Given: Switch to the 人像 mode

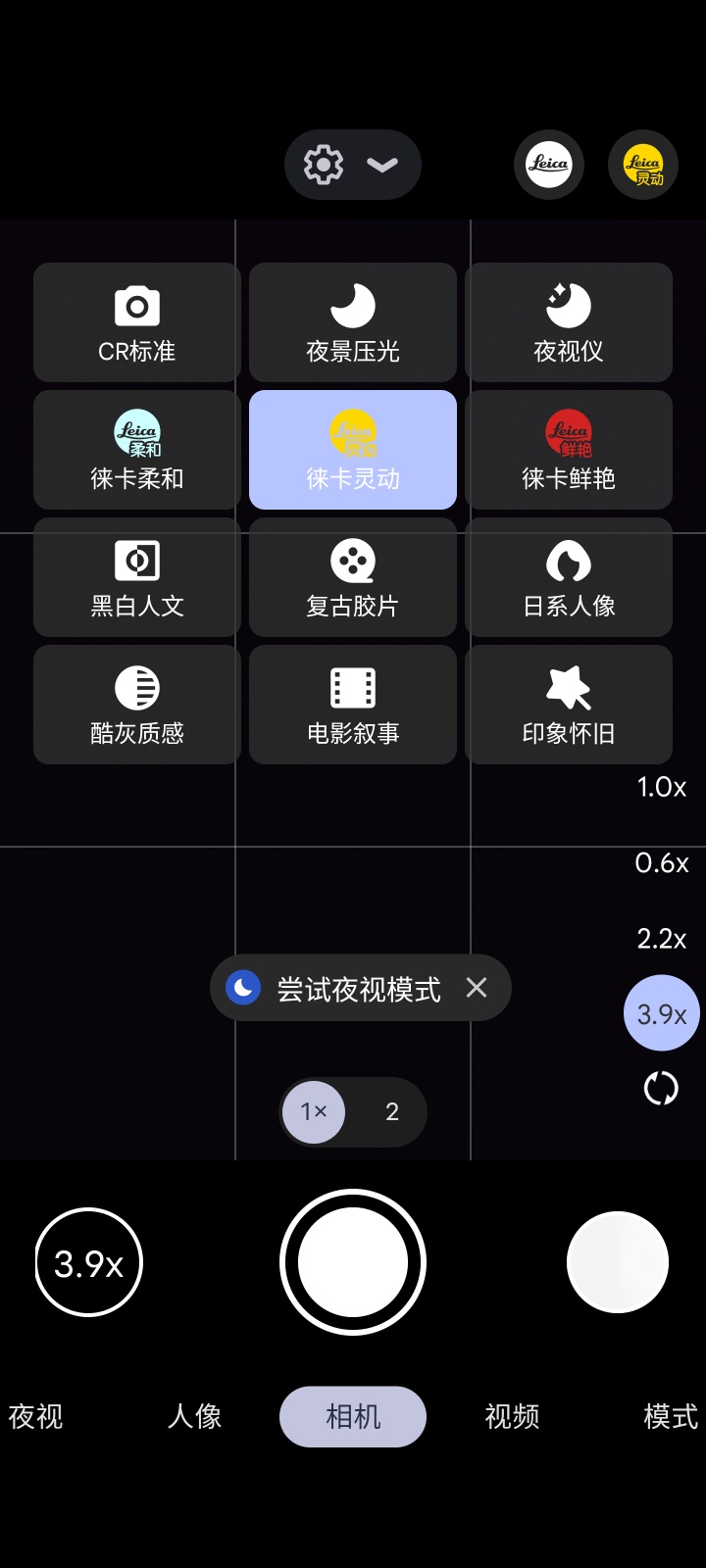Looking at the screenshot, I should (x=194, y=1416).
